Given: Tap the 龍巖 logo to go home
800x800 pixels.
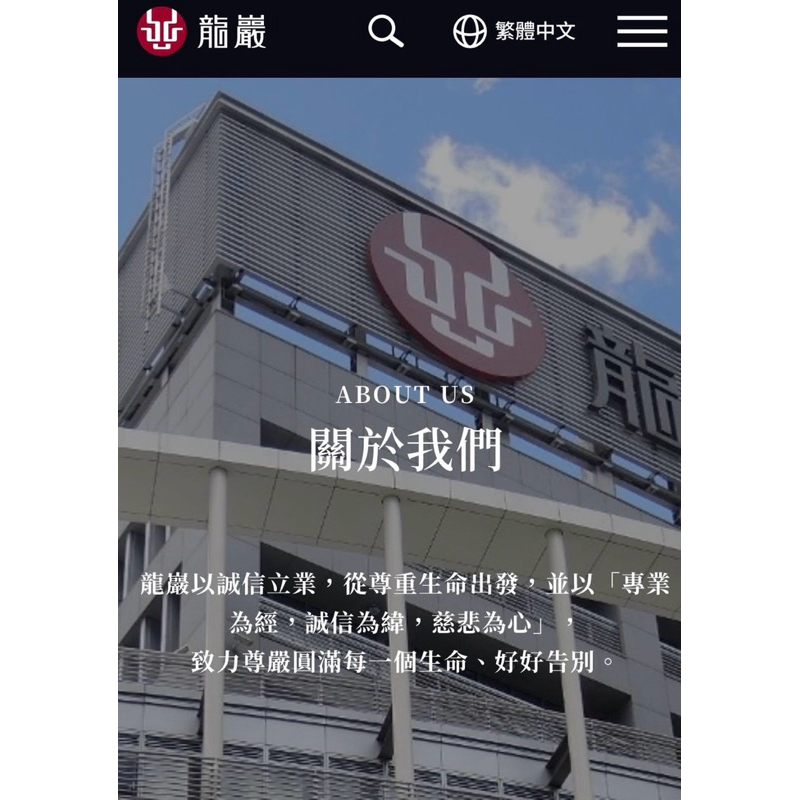Looking at the screenshot, I should (202, 32).
